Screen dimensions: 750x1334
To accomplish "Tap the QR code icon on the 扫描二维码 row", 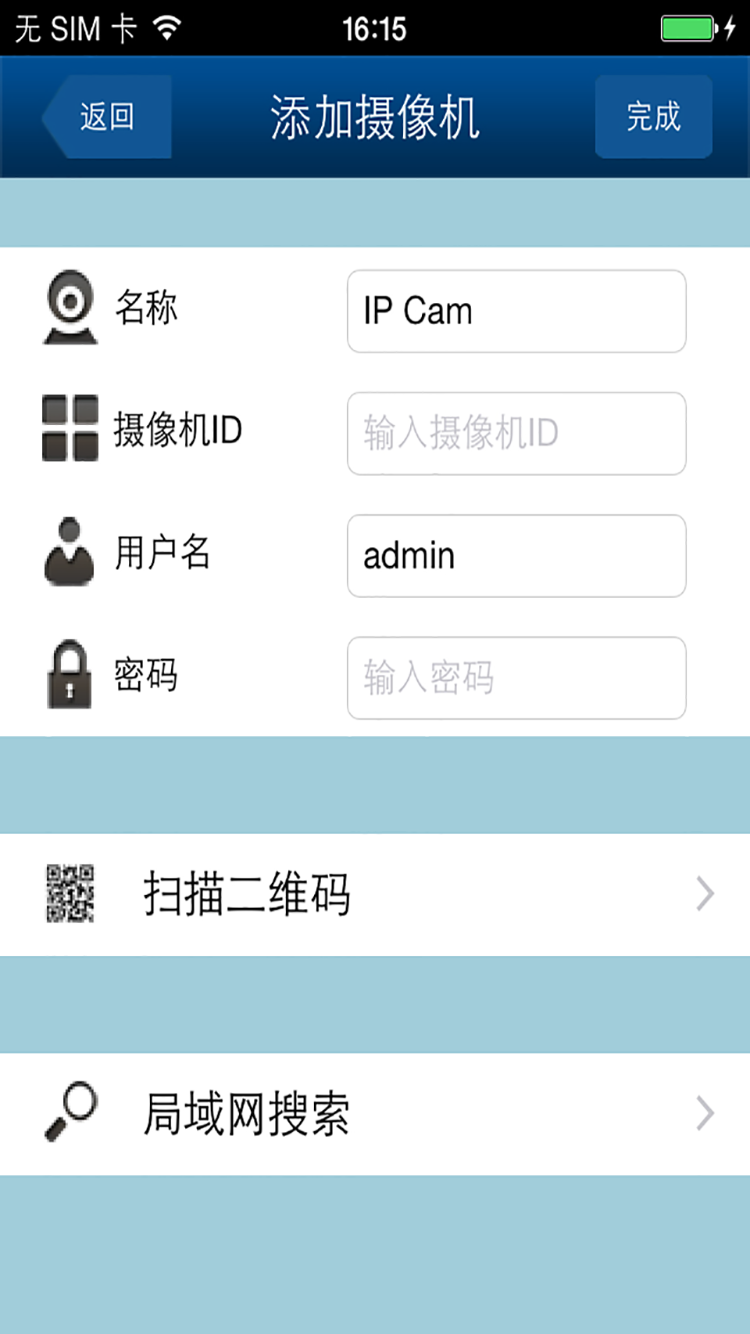I will [x=69, y=893].
